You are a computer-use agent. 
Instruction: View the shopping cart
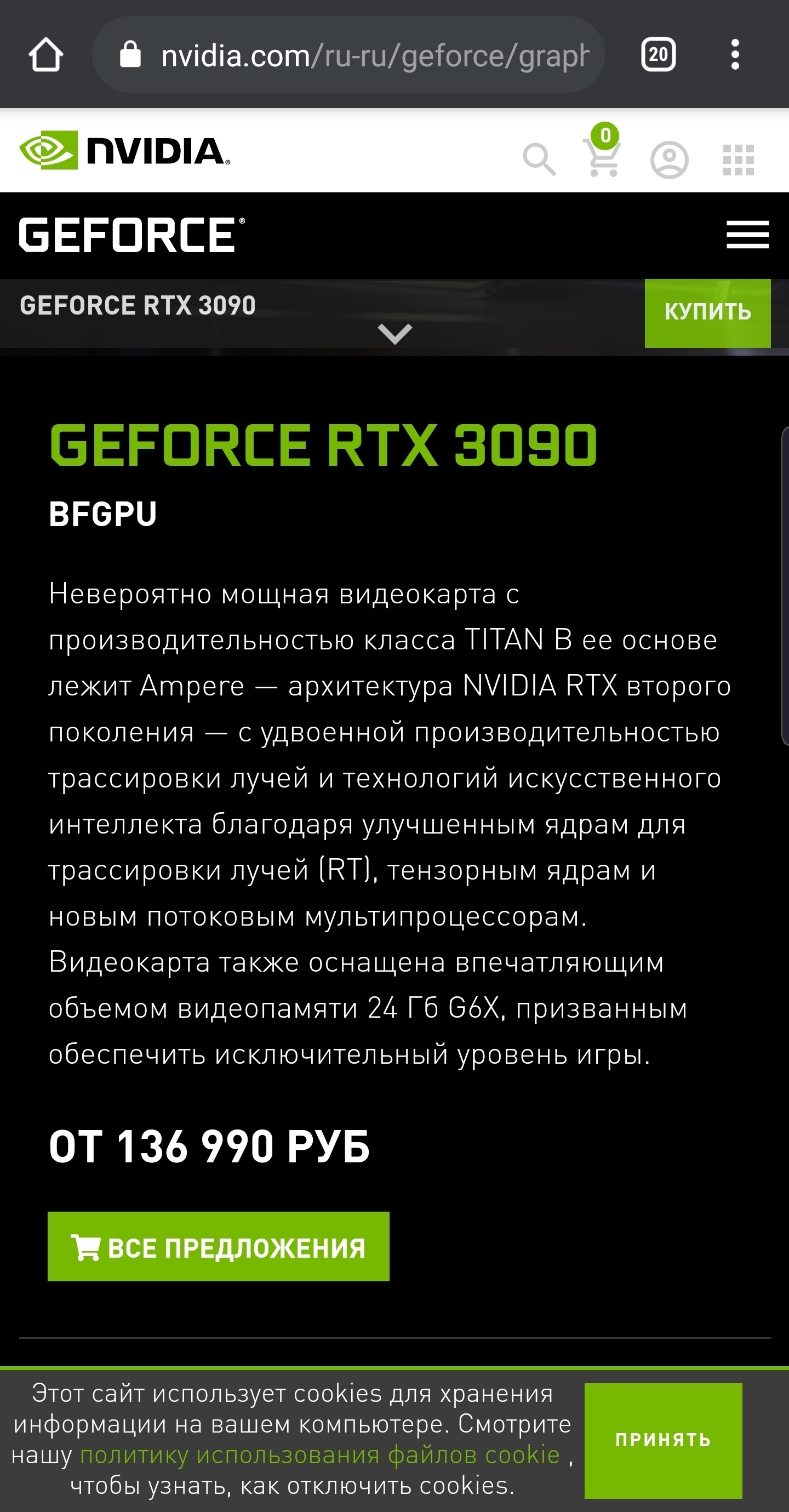pos(602,156)
